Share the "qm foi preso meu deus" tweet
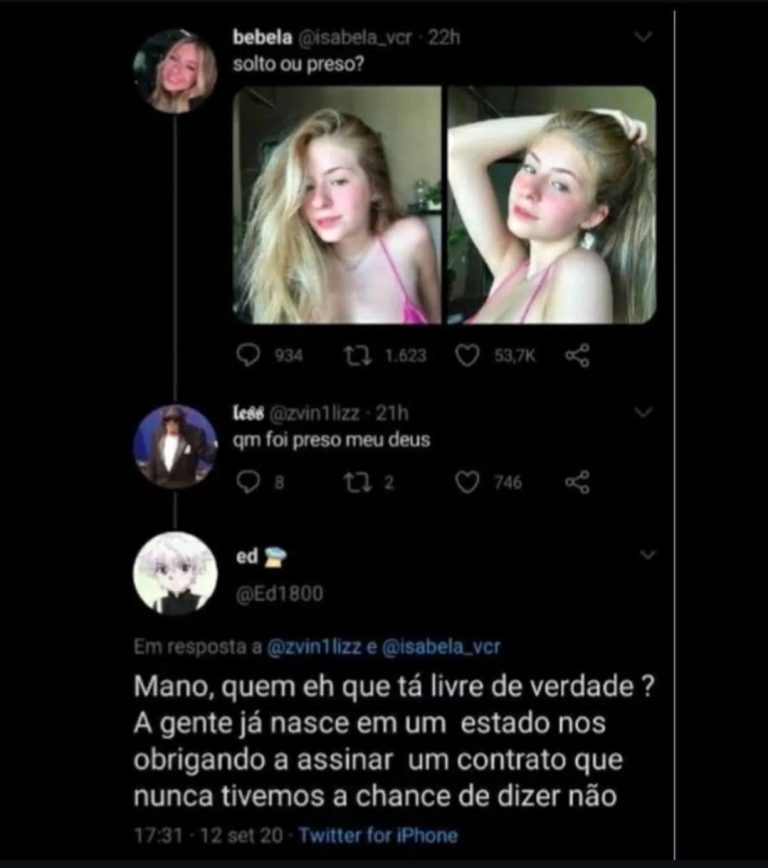The width and height of the screenshot is (768, 868). tap(577, 483)
